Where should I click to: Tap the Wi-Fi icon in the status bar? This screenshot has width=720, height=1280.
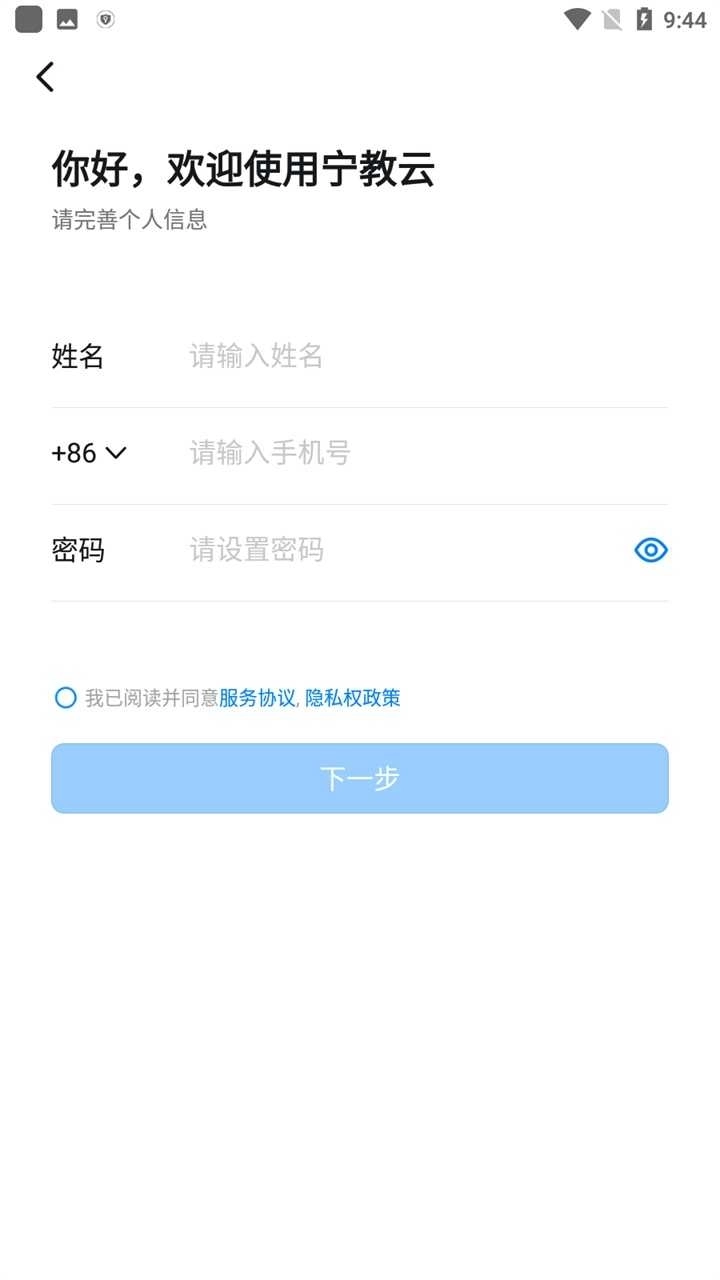tap(578, 18)
